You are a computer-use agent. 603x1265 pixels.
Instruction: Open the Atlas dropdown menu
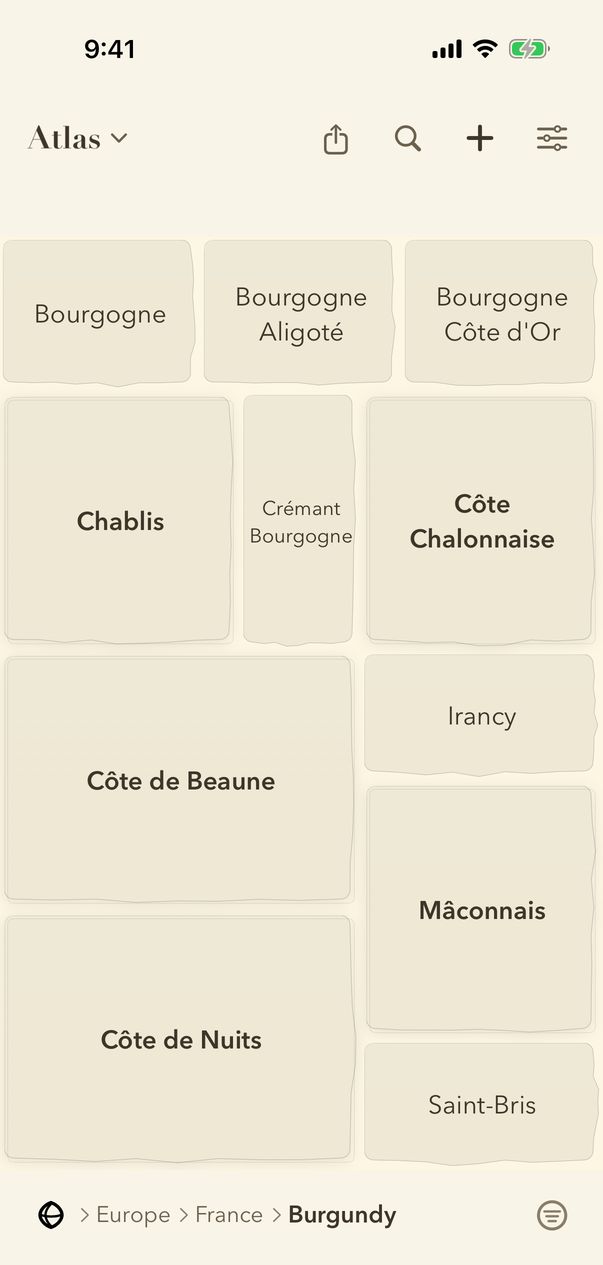tap(78, 138)
